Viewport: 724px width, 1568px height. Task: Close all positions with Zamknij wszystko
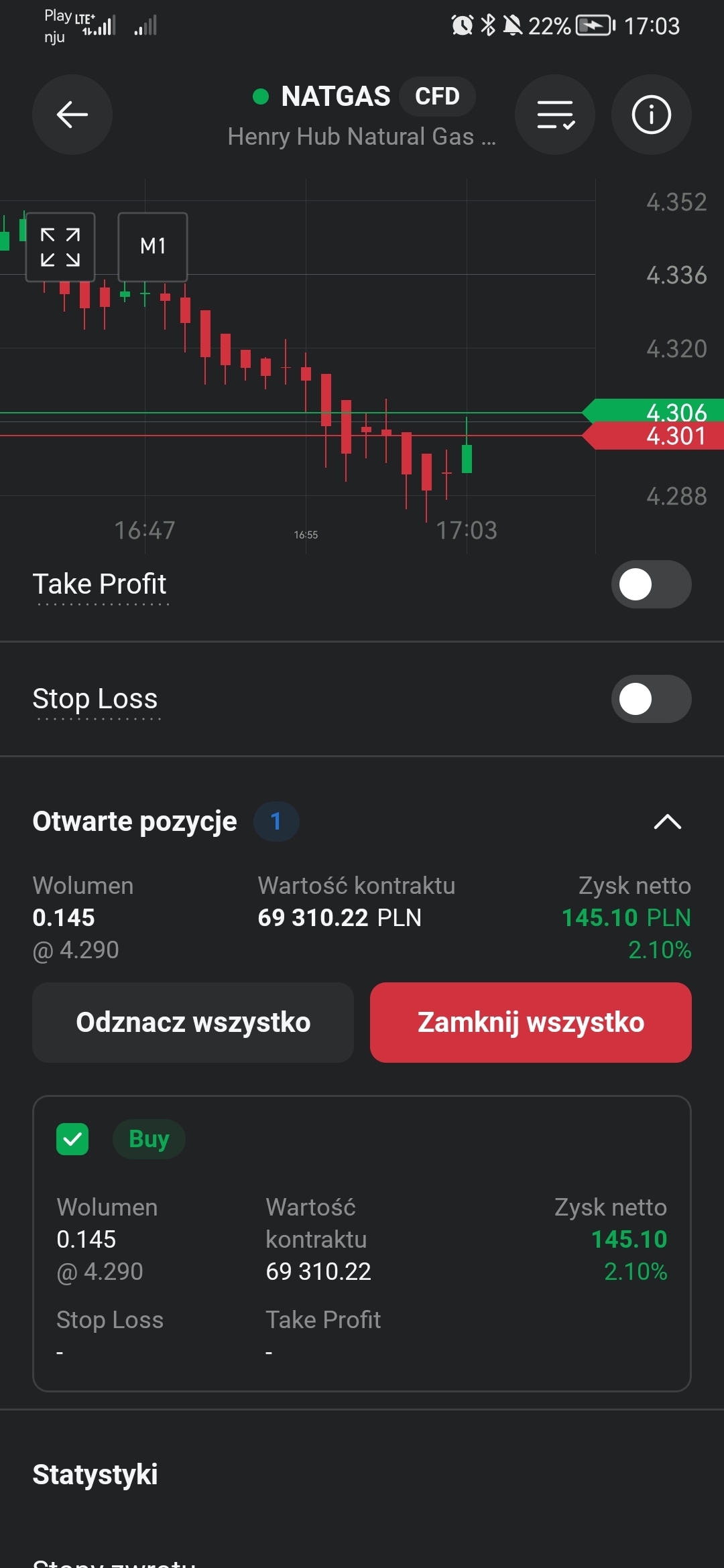[x=530, y=1023]
